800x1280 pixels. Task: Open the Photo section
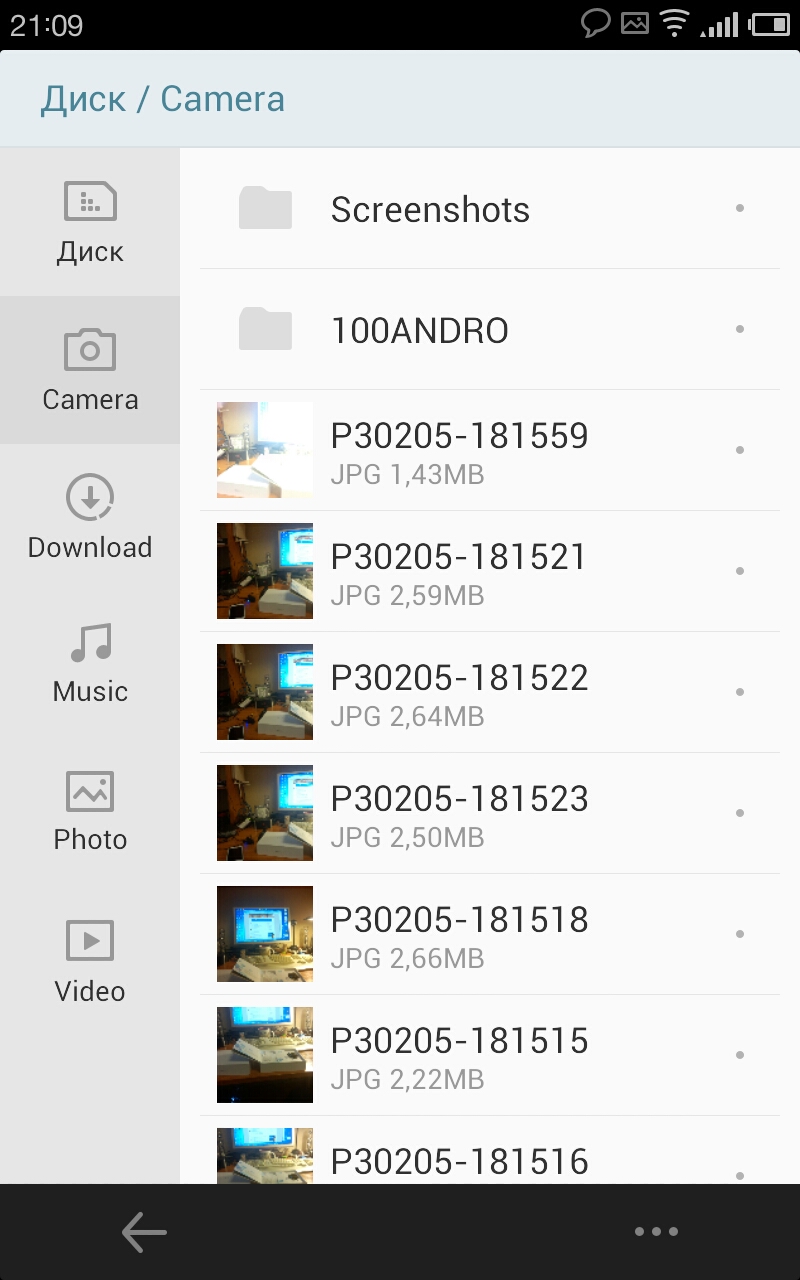[90, 811]
